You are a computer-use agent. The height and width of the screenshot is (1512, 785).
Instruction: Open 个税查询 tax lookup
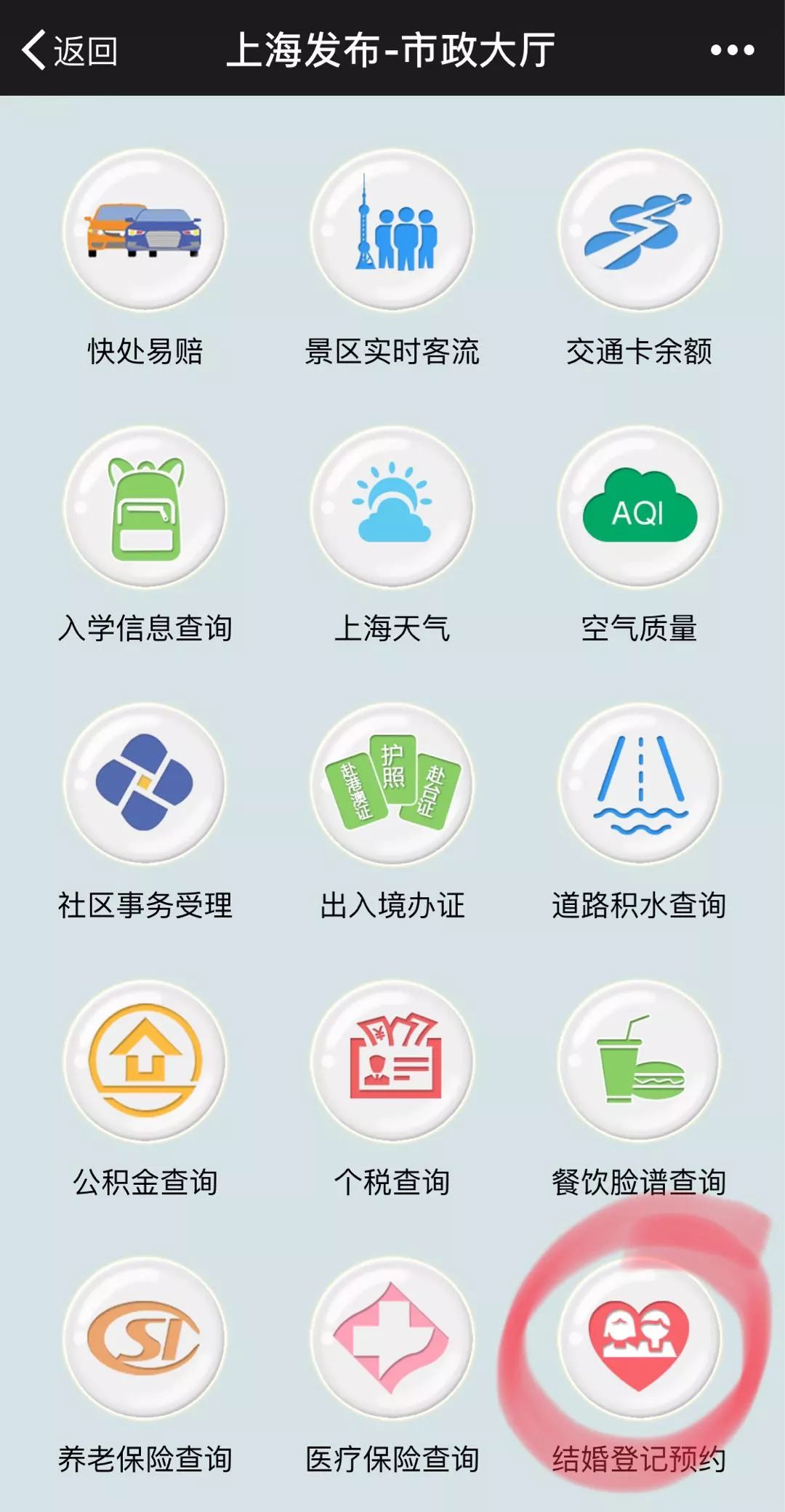point(392,1061)
